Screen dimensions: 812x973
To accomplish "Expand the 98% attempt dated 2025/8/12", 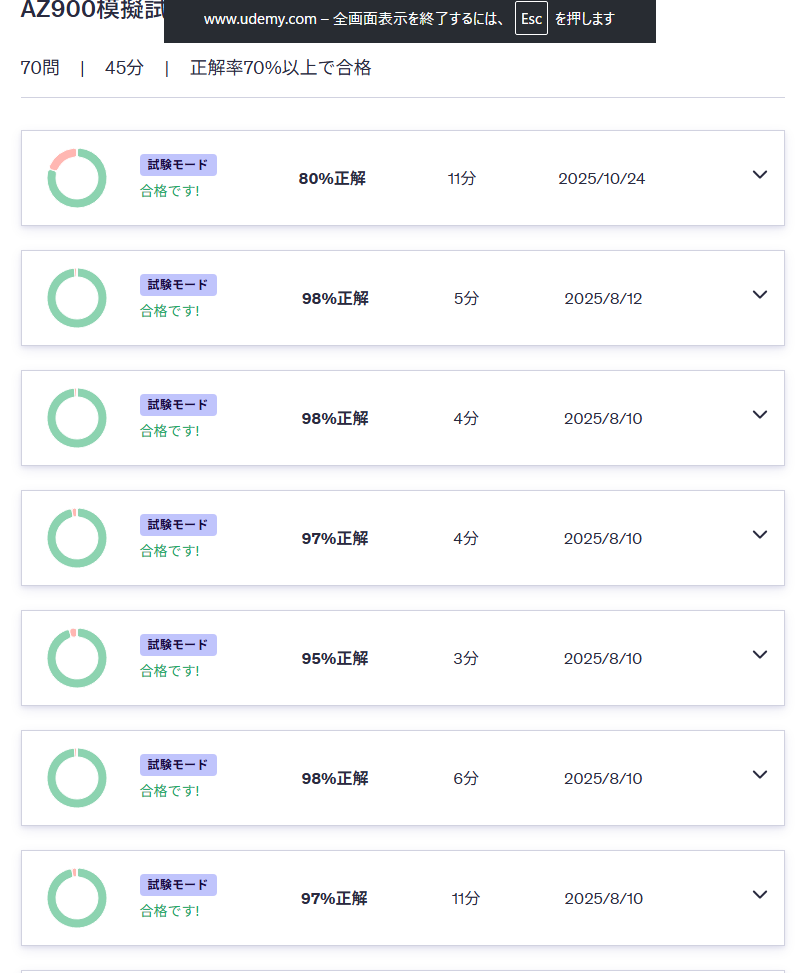I will [x=760, y=295].
